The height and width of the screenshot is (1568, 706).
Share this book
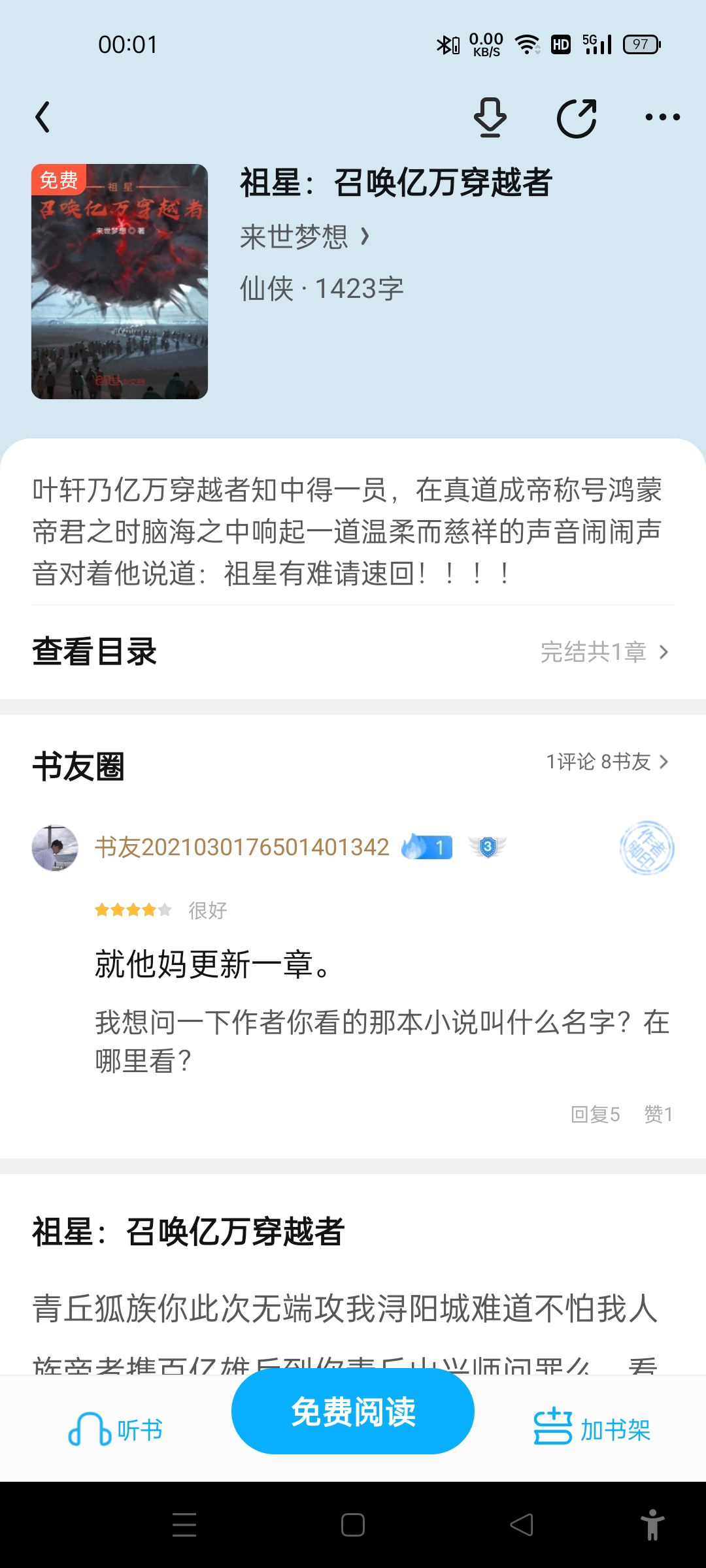coord(576,118)
